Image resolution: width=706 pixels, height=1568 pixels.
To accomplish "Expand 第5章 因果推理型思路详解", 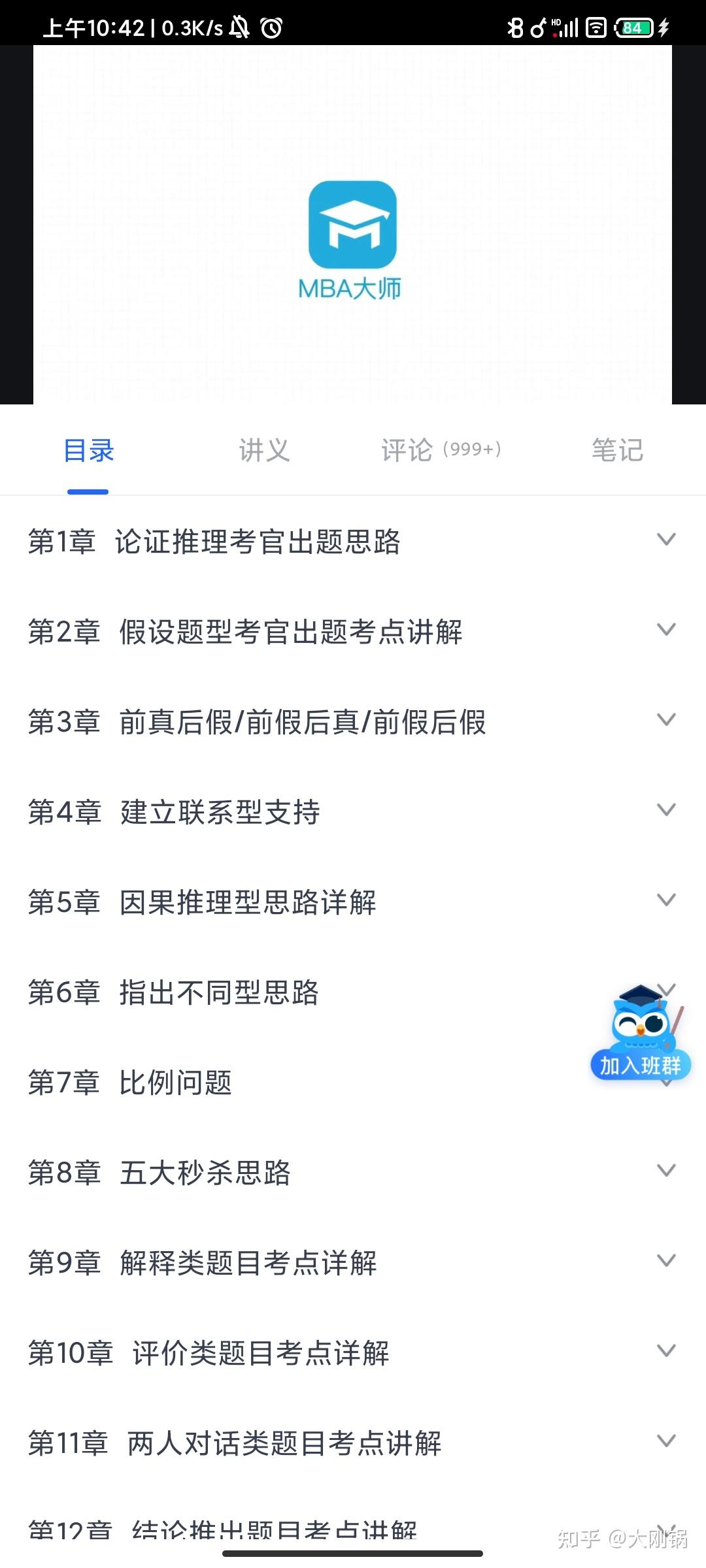I will pyautogui.click(x=667, y=900).
